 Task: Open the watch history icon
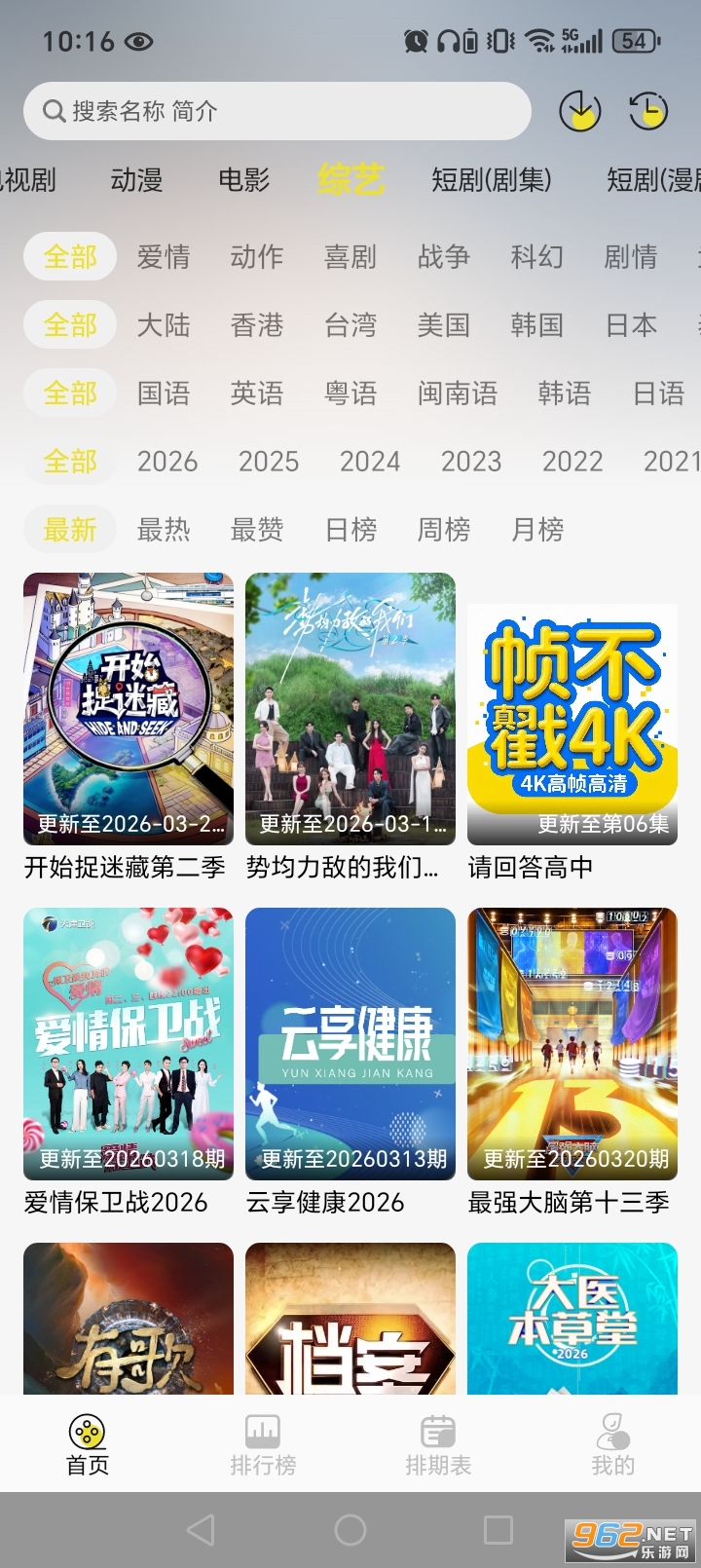(648, 112)
